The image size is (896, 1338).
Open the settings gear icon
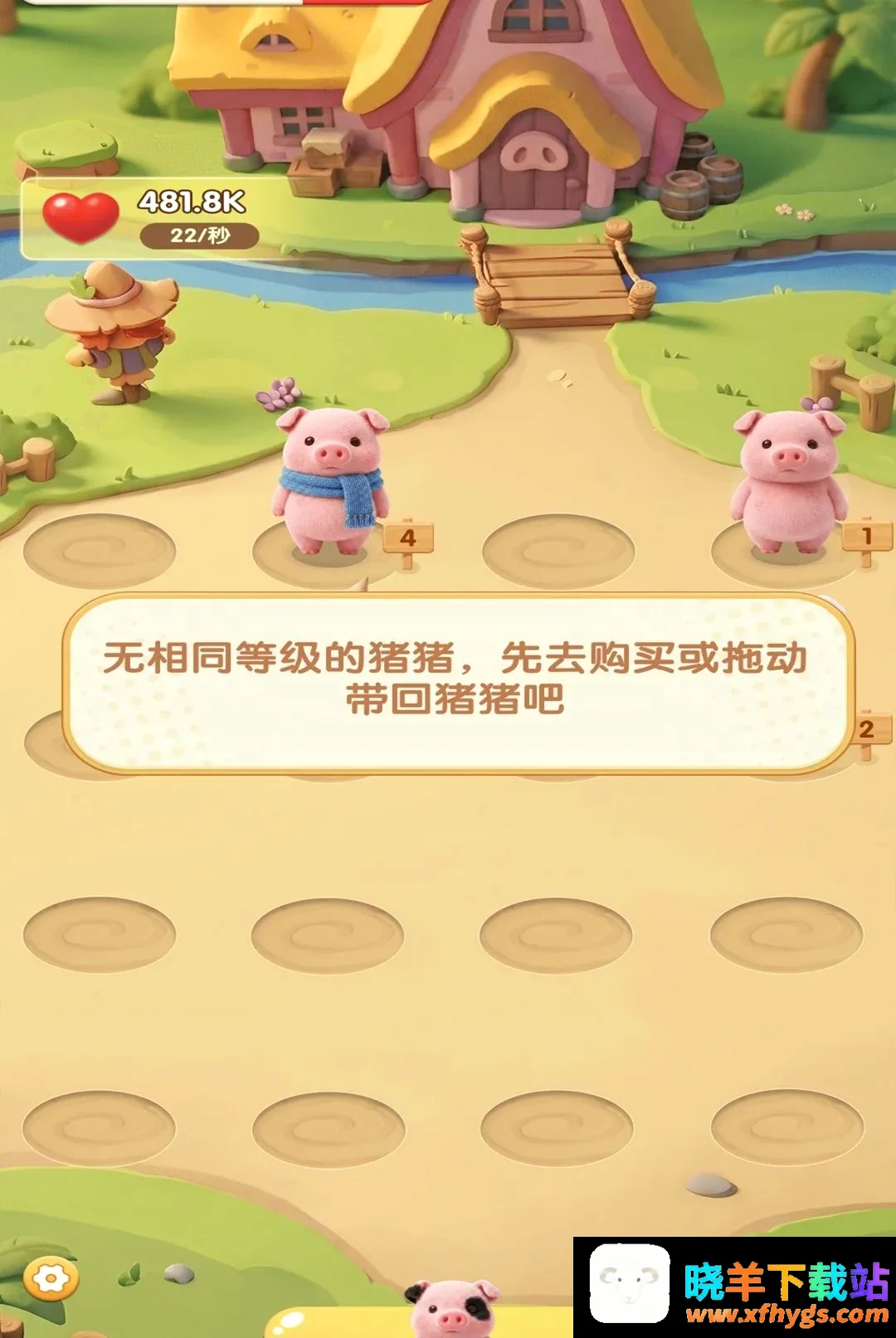tap(51, 1279)
